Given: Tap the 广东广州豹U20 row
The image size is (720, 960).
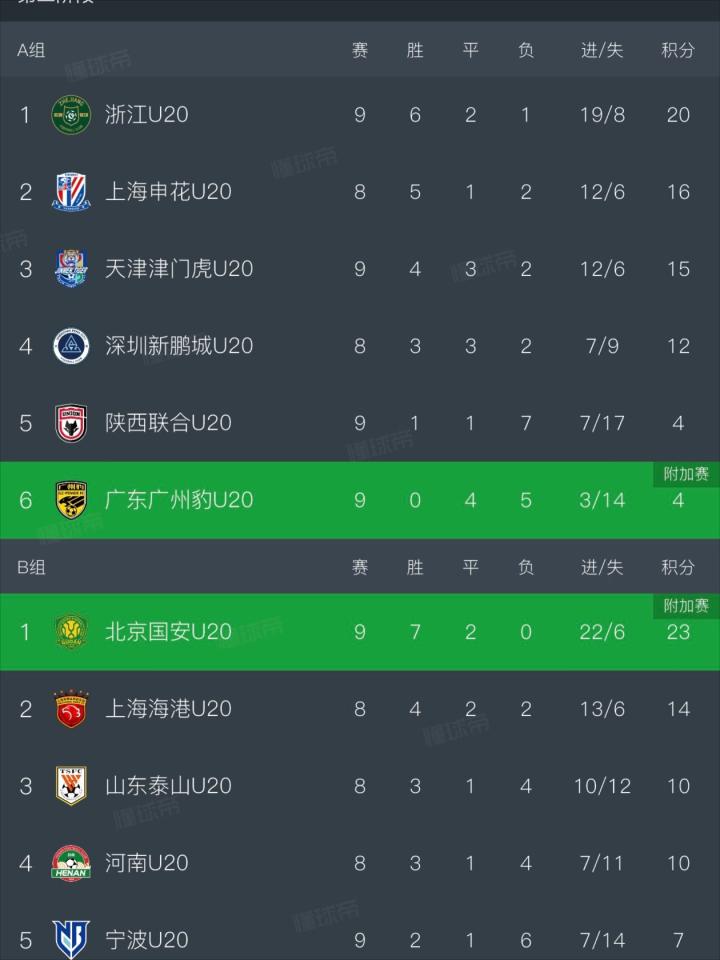Looking at the screenshot, I should [x=360, y=500].
